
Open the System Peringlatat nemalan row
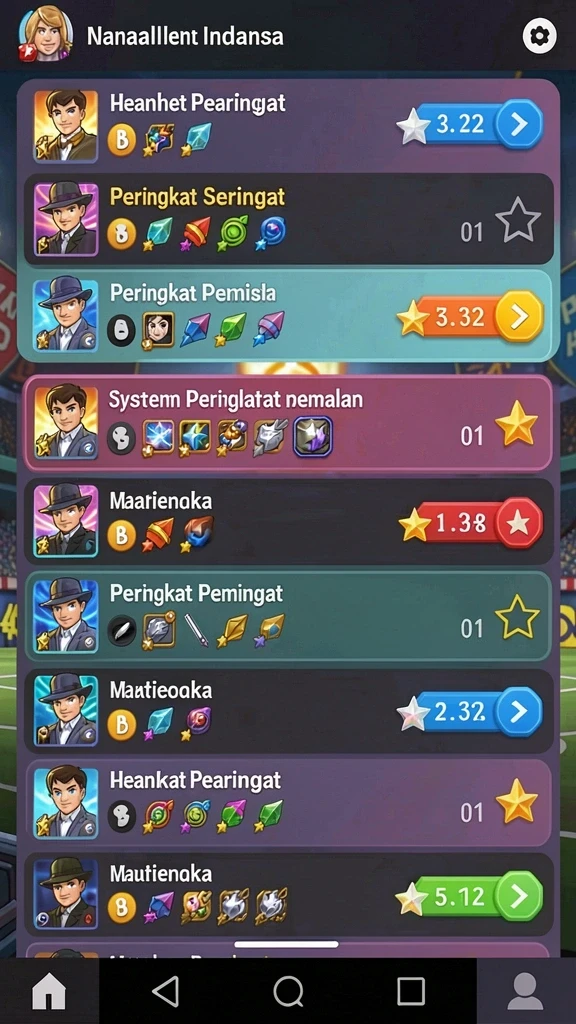point(288,423)
